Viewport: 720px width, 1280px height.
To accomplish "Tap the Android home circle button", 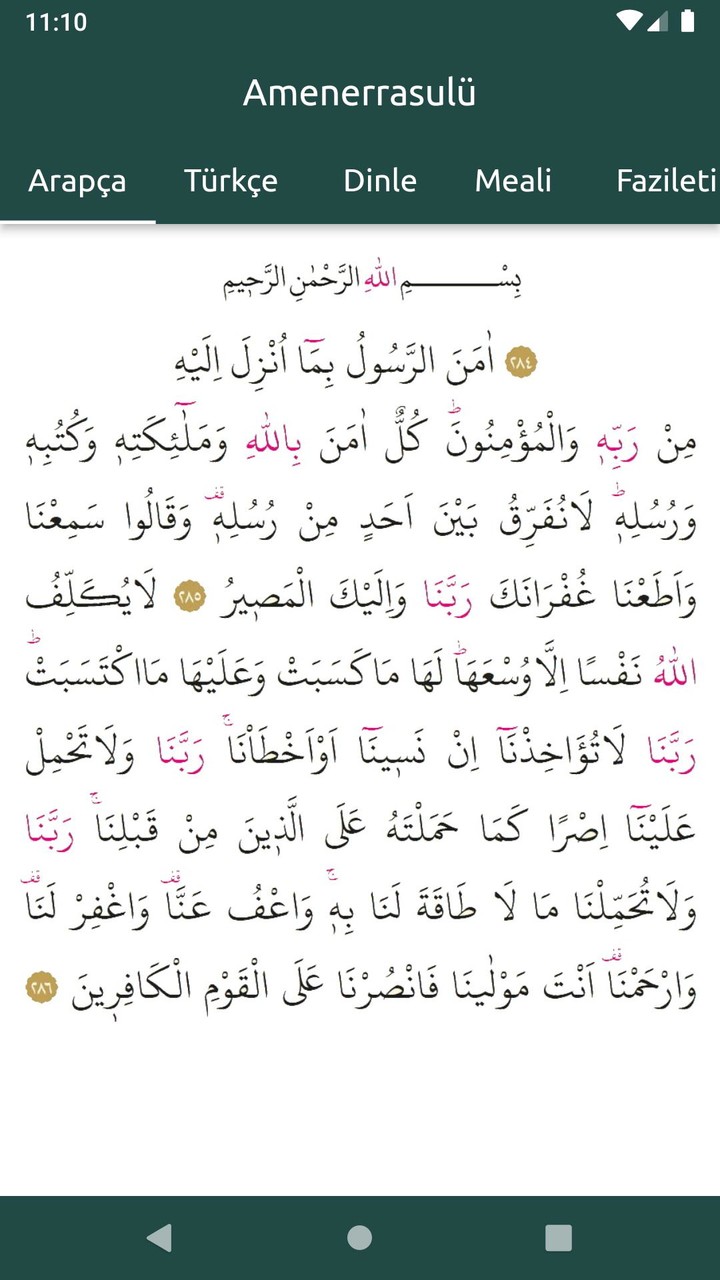I will [x=360, y=1235].
